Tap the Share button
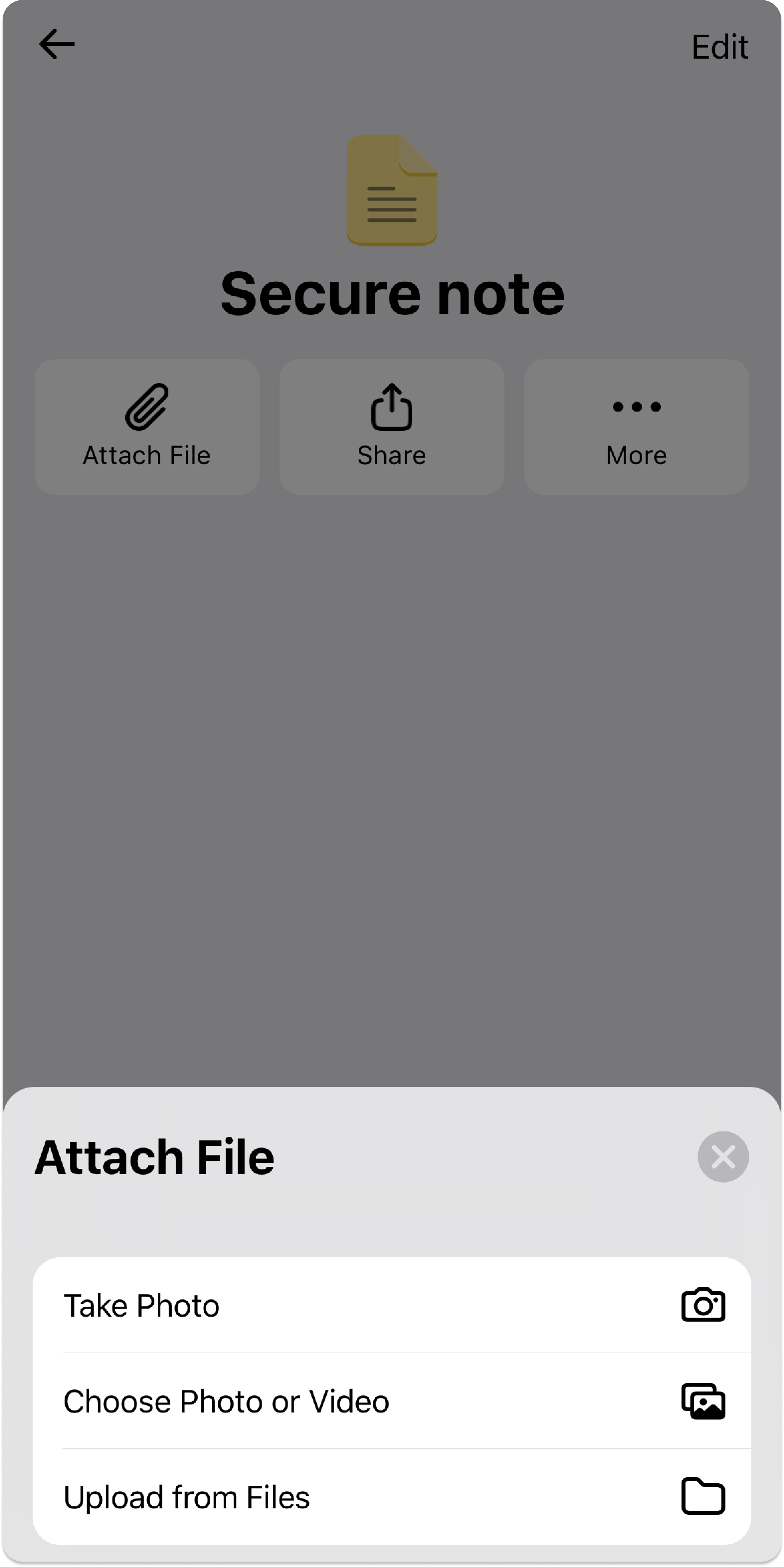 tap(391, 426)
